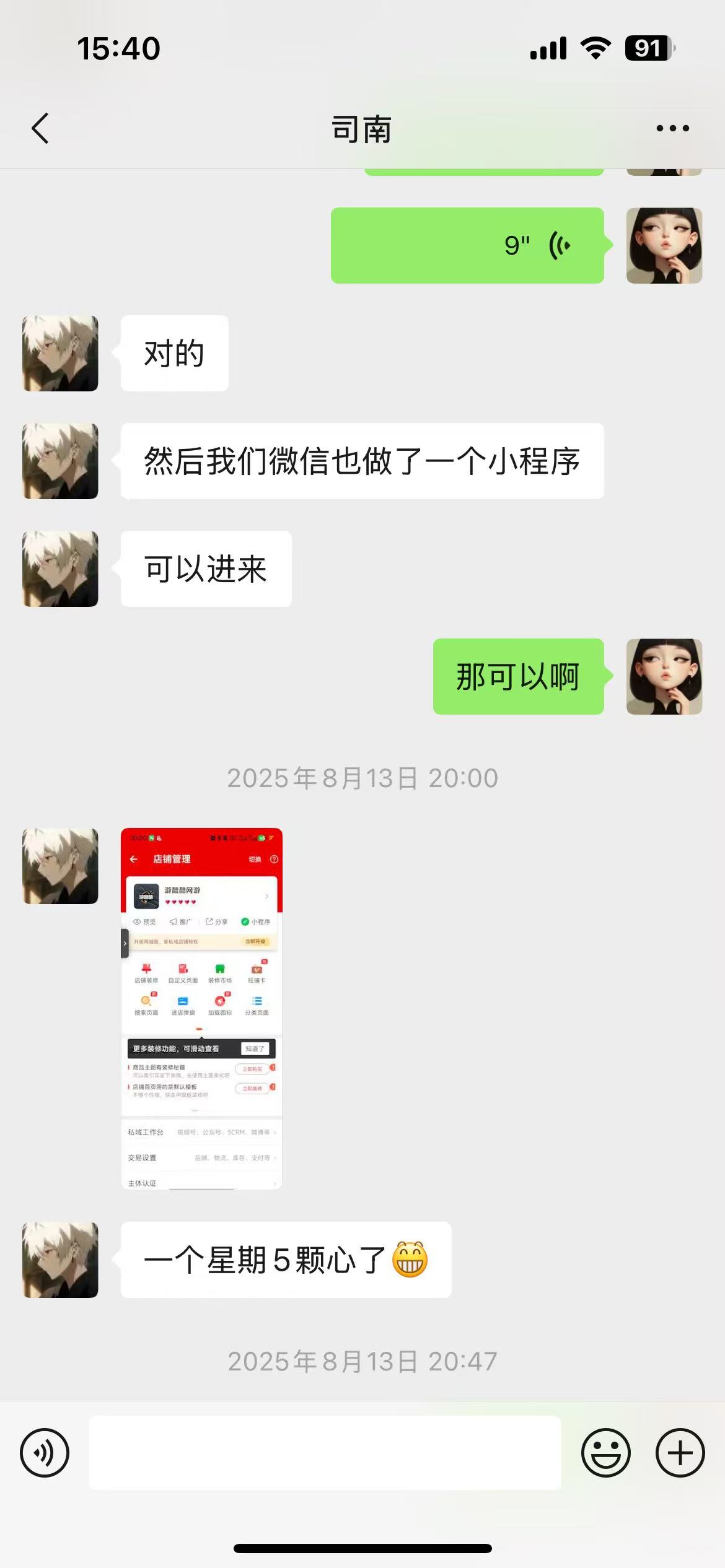Focus the message text field
Screen dimensions: 725x1568
(x=325, y=1453)
